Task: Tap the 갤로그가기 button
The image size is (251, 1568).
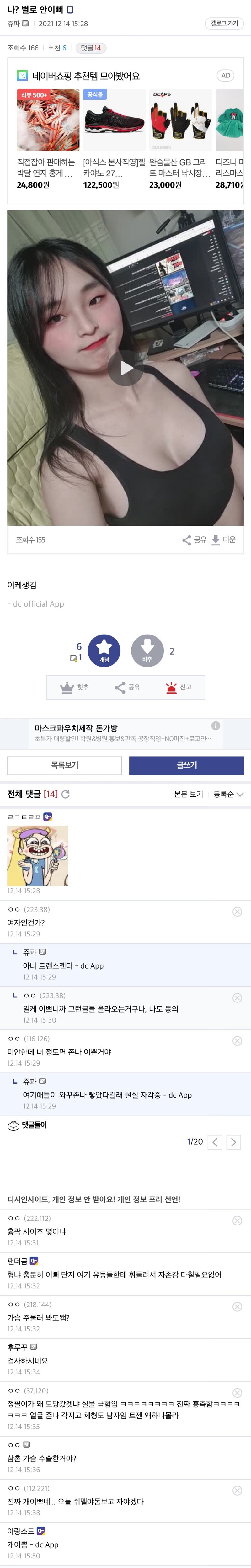Action: tap(224, 23)
